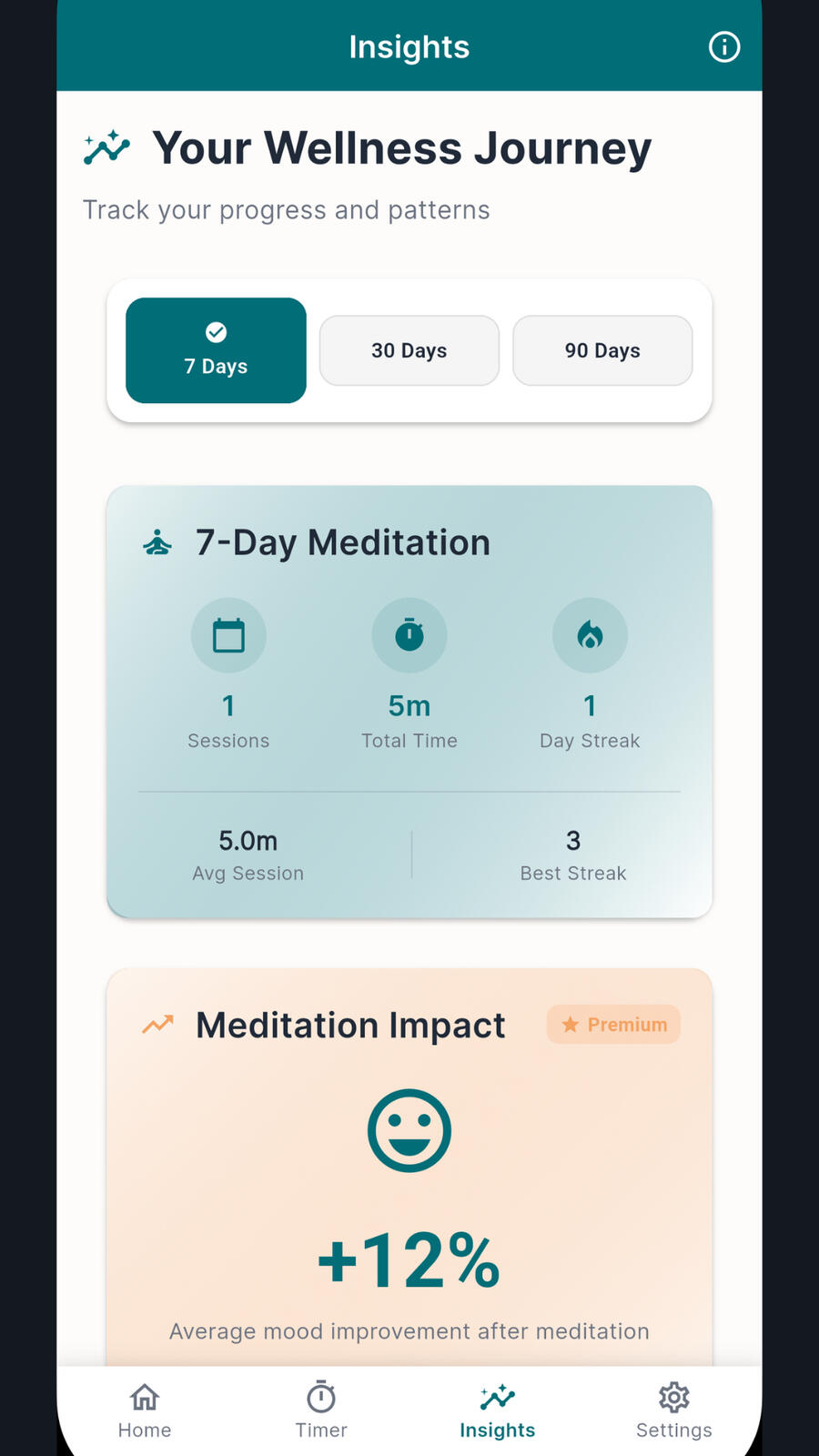
Task: Enable the 90 Days range
Action: pos(602,350)
